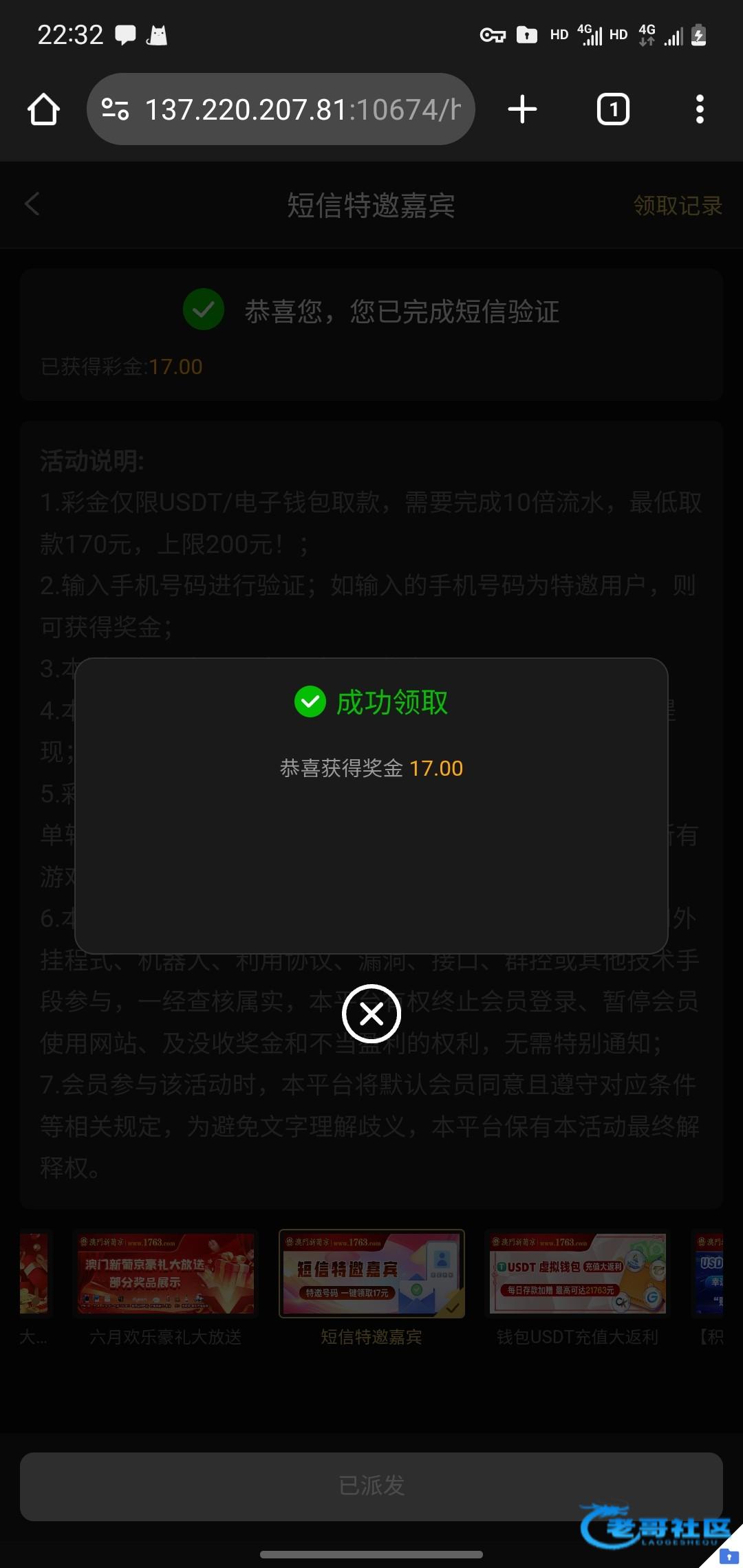Open a new browser tab
743x1568 pixels.
522,109
